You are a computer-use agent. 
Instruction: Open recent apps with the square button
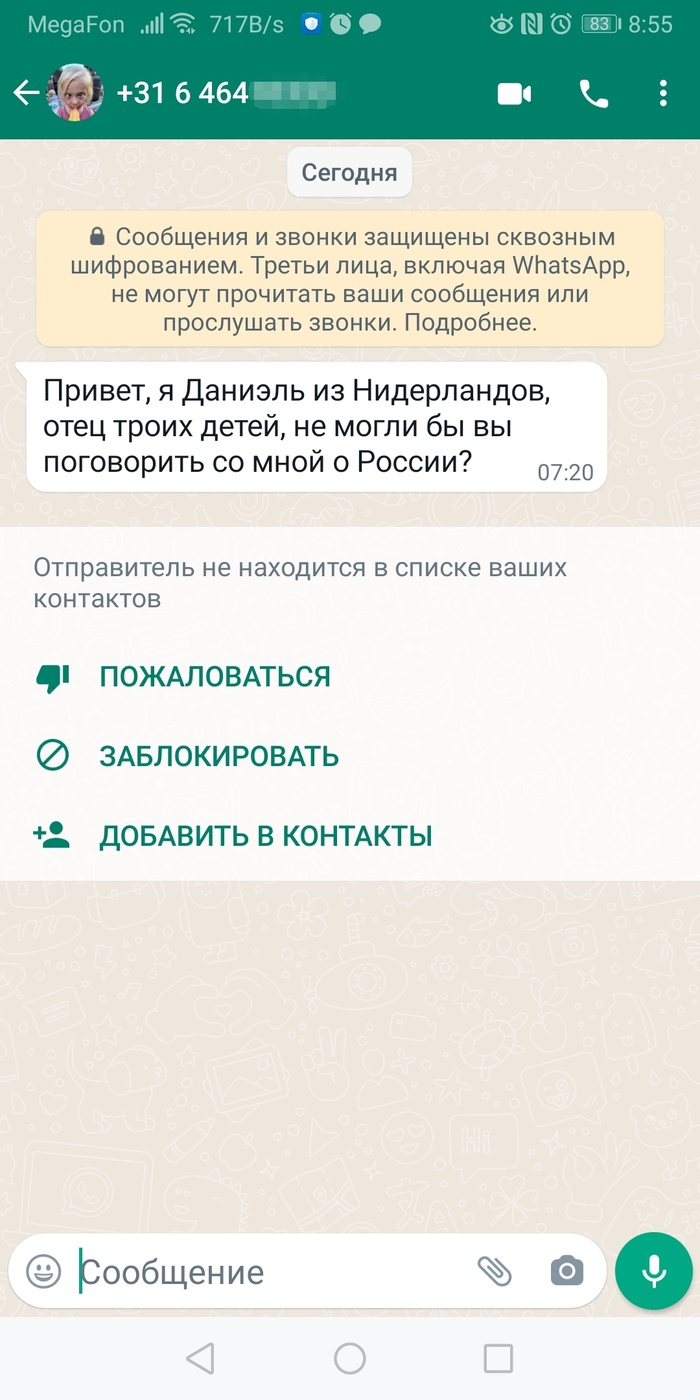click(498, 1358)
